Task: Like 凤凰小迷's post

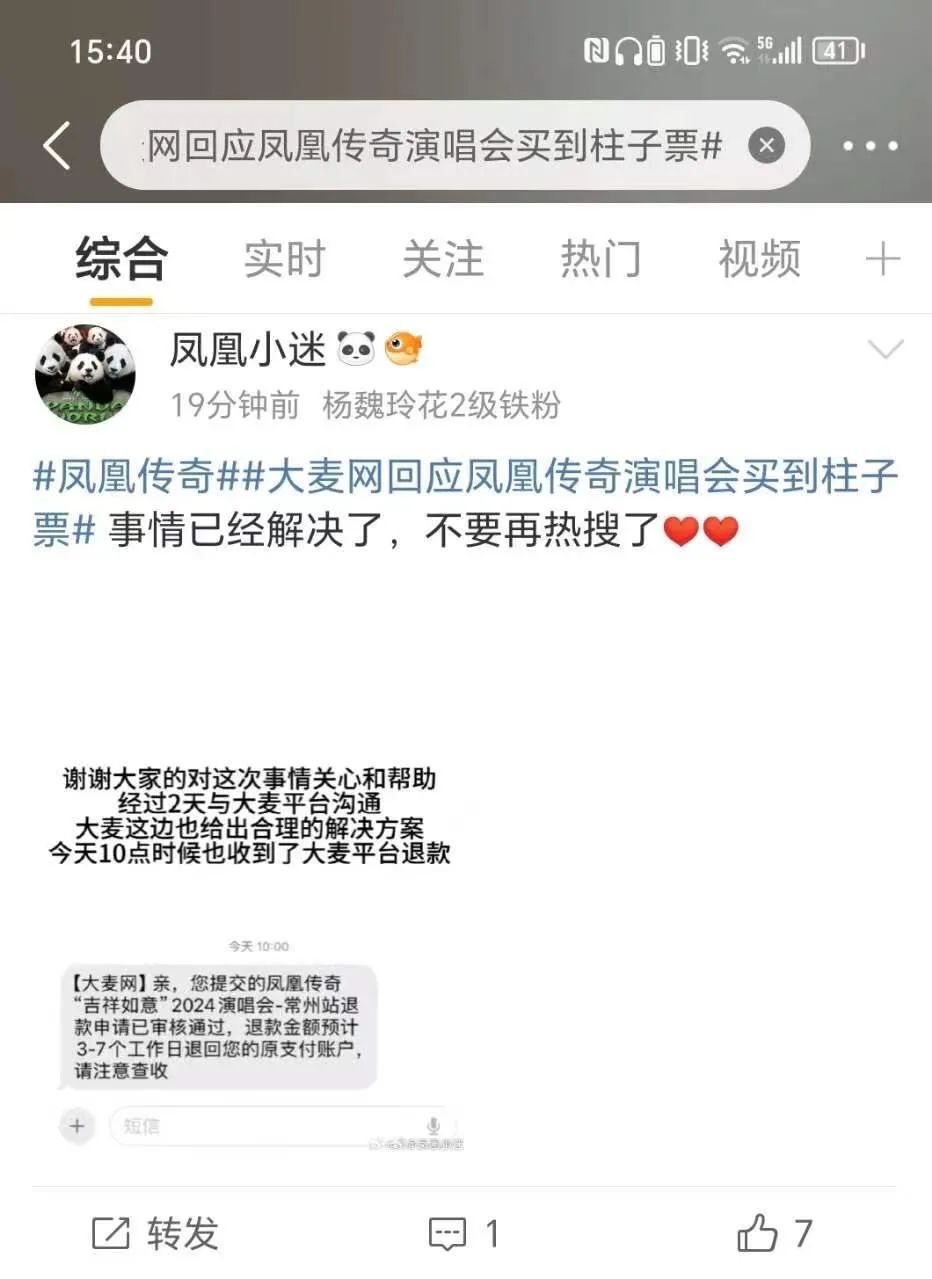Action: pyautogui.click(x=775, y=1234)
